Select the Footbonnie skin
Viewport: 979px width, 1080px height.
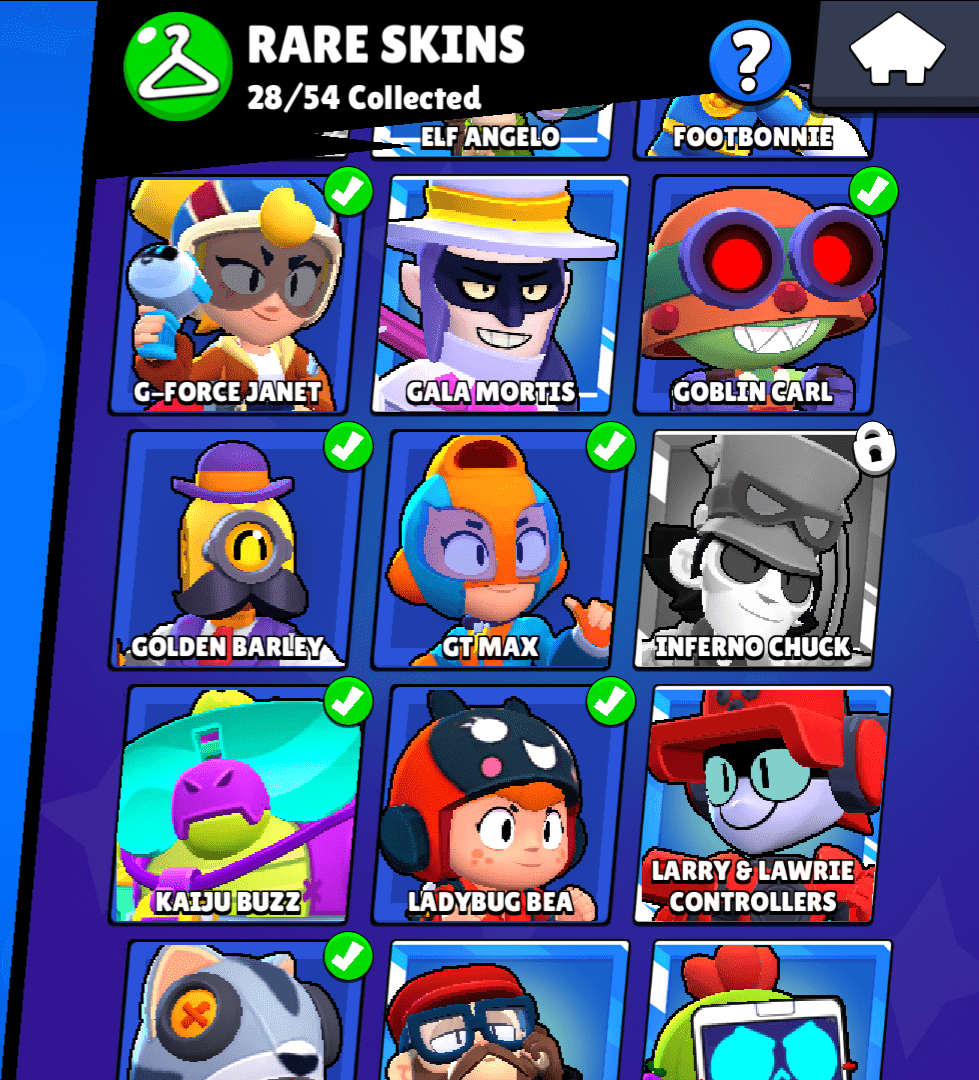point(753,136)
